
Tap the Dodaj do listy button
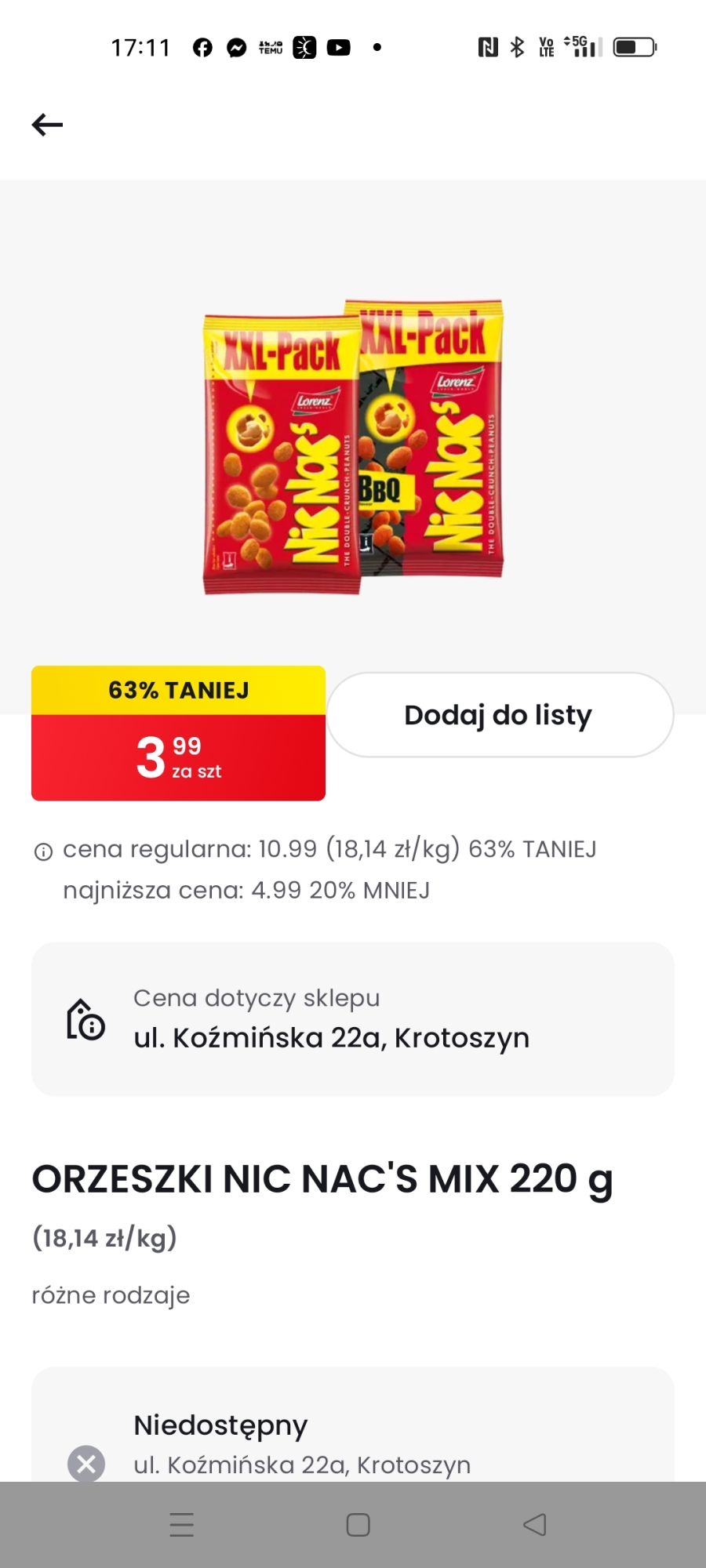click(500, 715)
